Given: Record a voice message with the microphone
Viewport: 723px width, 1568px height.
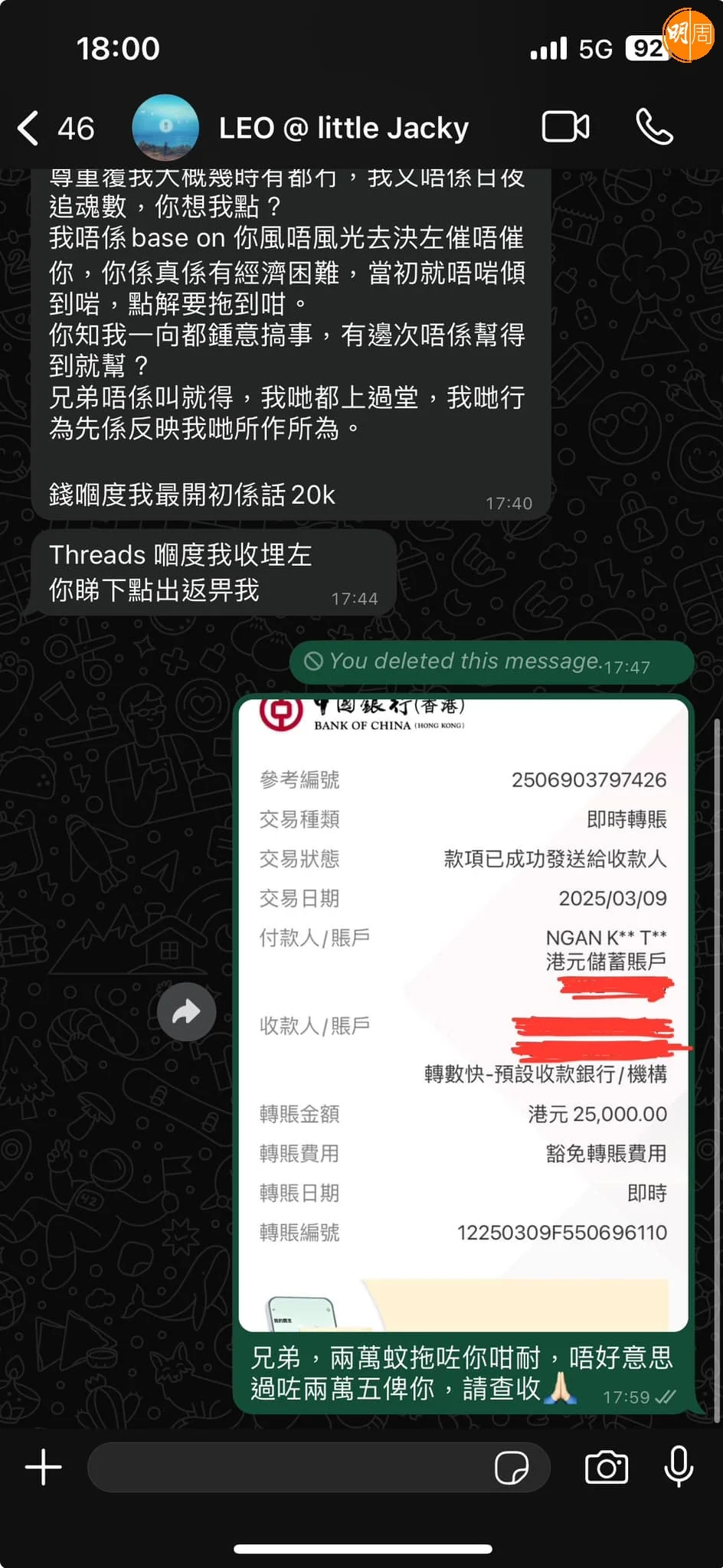Looking at the screenshot, I should click(x=679, y=1467).
